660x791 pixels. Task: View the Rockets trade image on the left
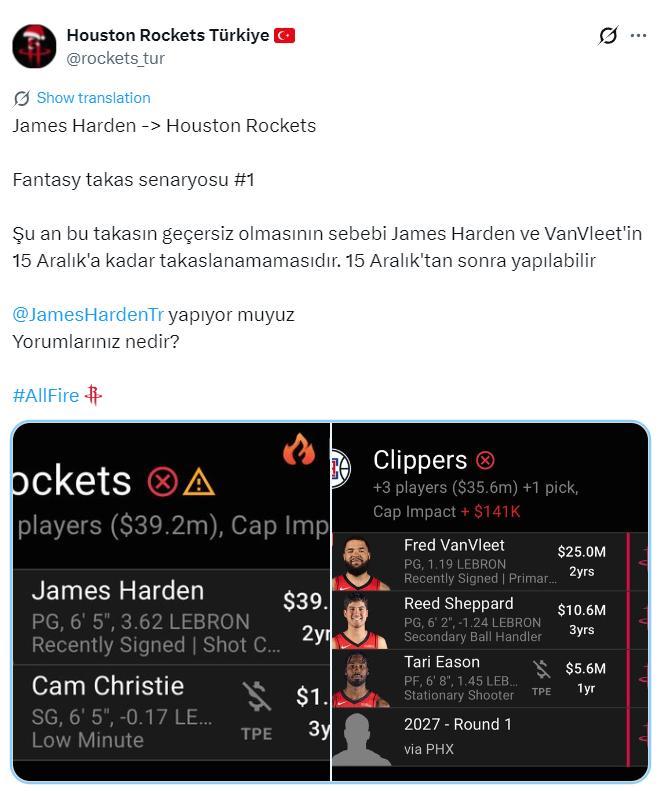coord(171,601)
